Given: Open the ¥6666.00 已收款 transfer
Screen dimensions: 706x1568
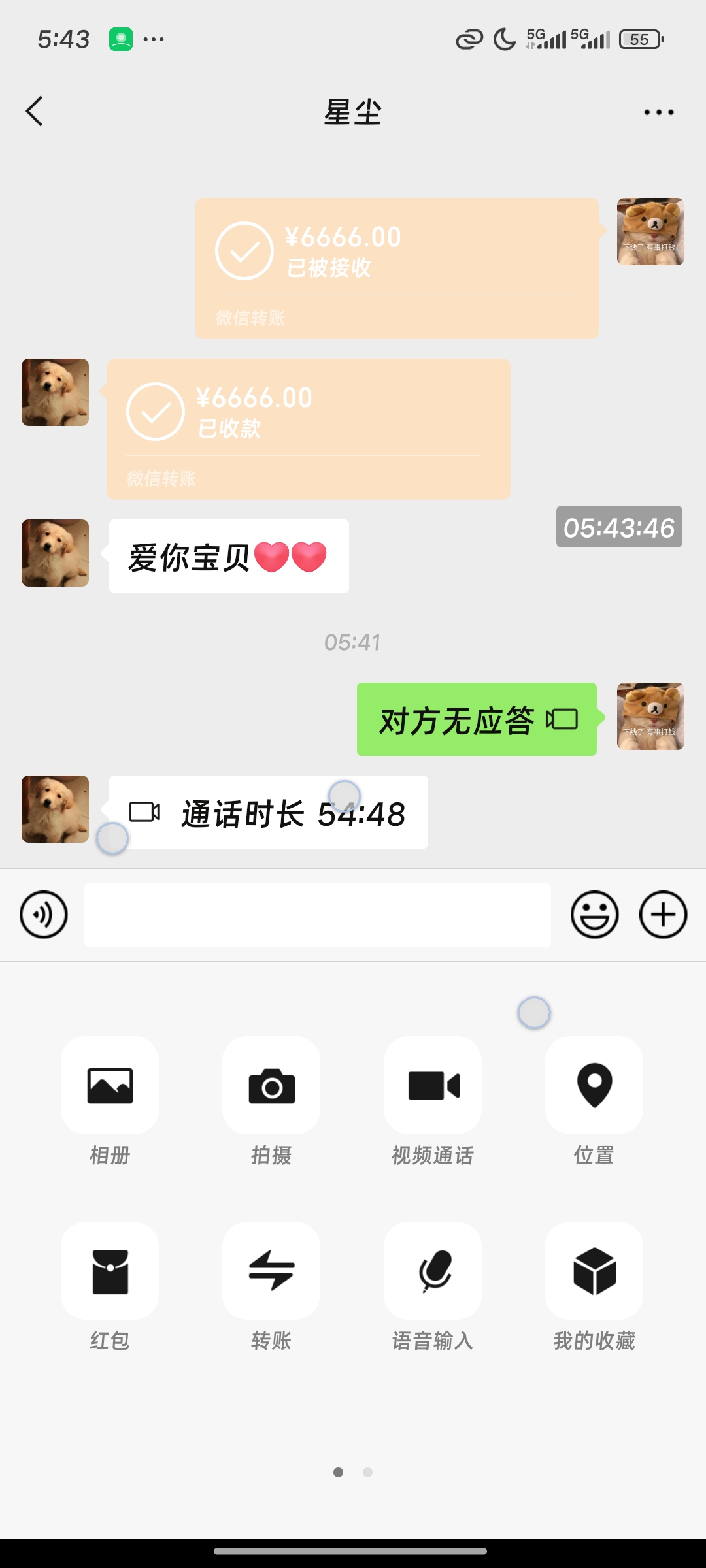Looking at the screenshot, I should (x=309, y=429).
